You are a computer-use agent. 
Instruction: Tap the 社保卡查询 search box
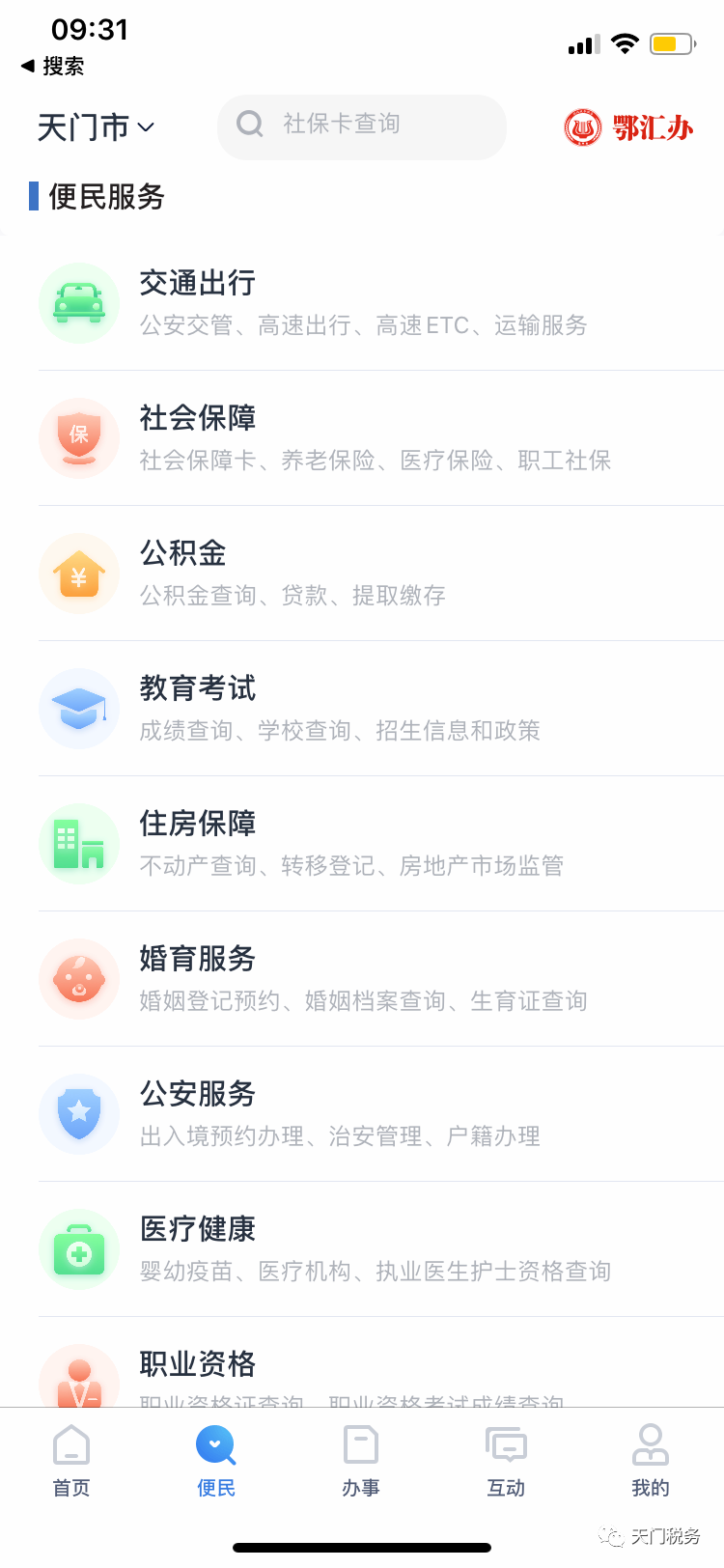point(361,126)
